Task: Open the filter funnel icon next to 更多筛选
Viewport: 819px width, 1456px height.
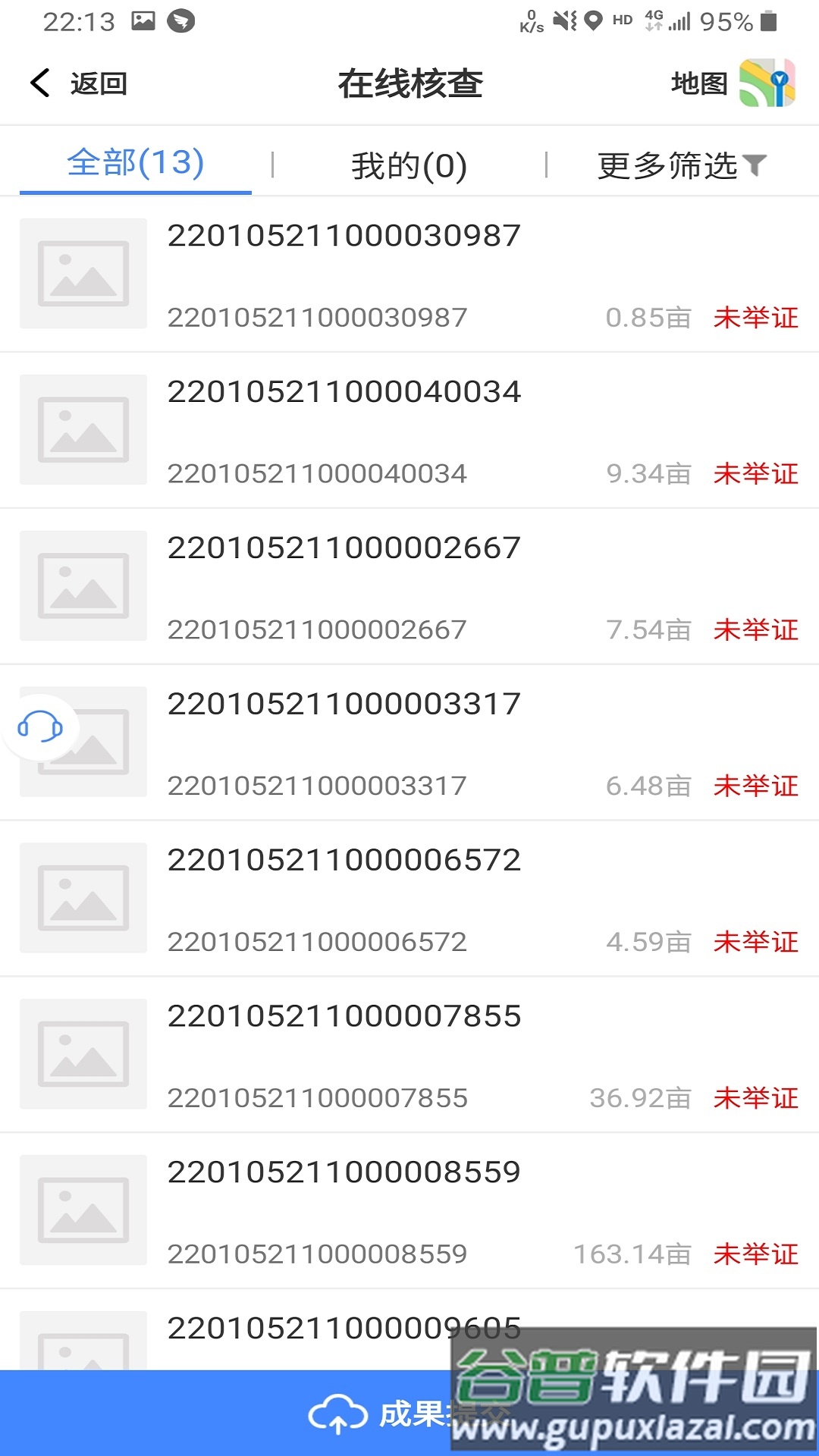Action: click(756, 165)
